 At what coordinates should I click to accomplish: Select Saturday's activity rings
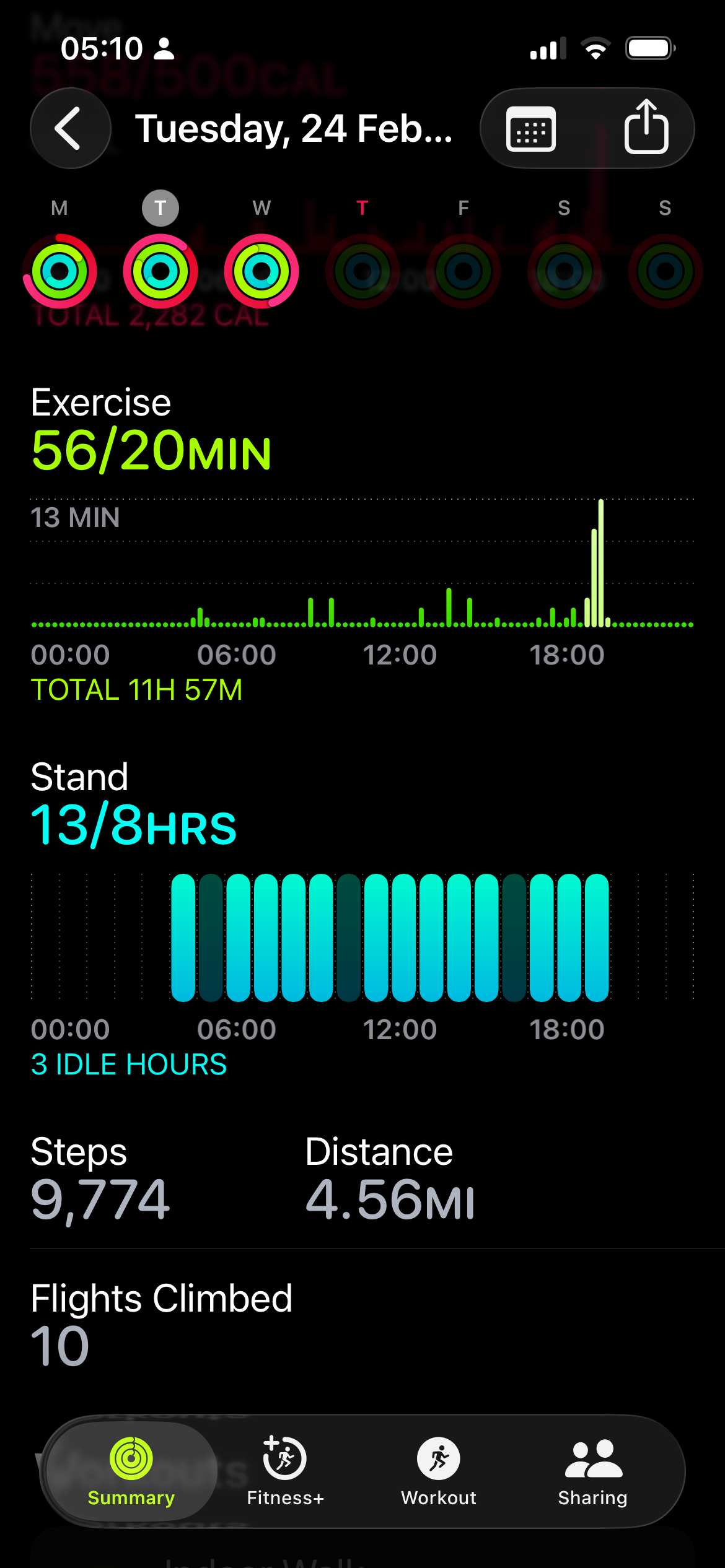point(564,271)
